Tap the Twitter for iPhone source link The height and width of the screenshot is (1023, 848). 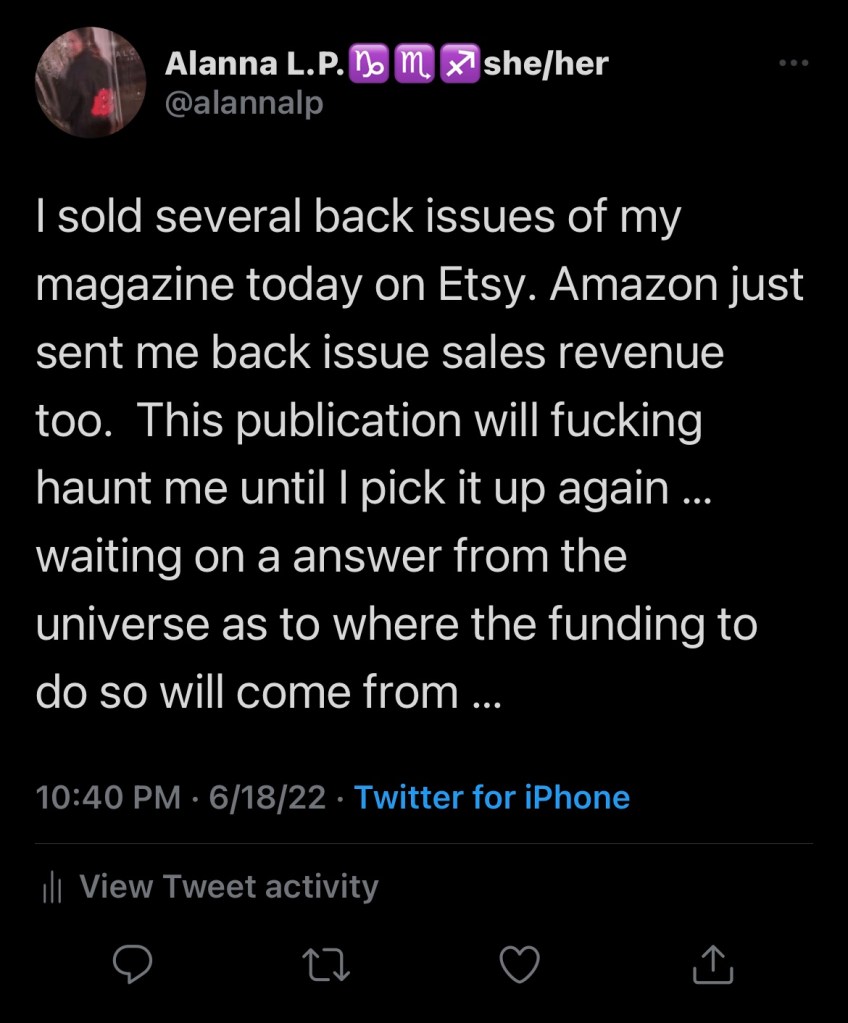tap(492, 797)
